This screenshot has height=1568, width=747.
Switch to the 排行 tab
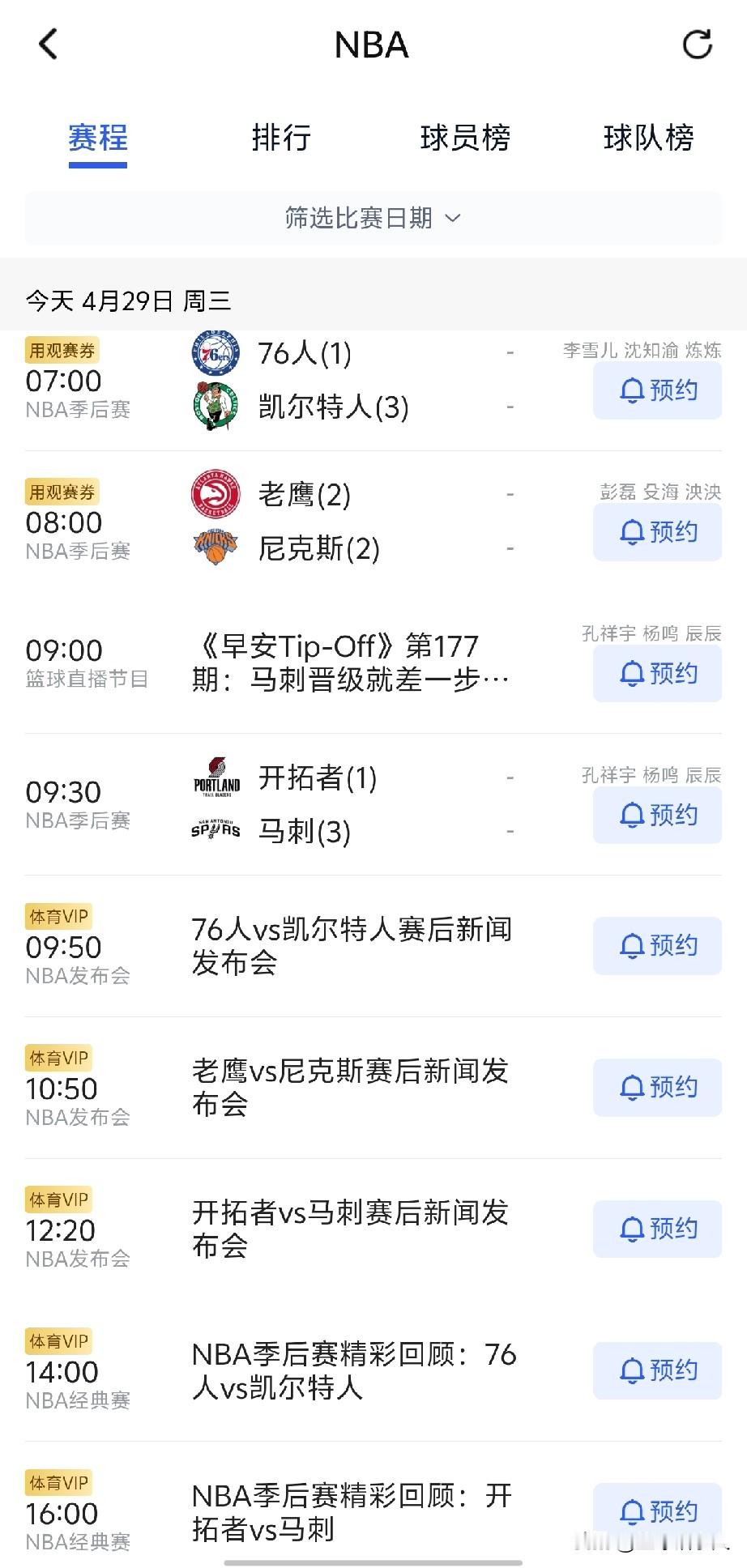[281, 138]
